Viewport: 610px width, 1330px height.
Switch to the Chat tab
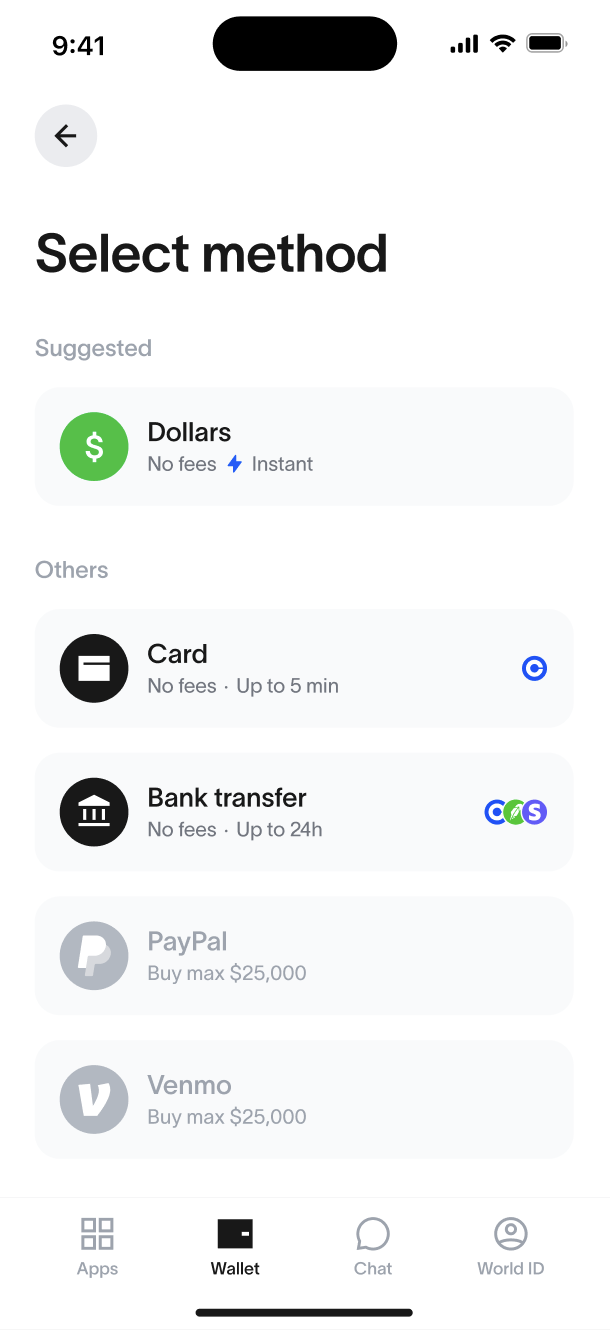pos(373,1247)
